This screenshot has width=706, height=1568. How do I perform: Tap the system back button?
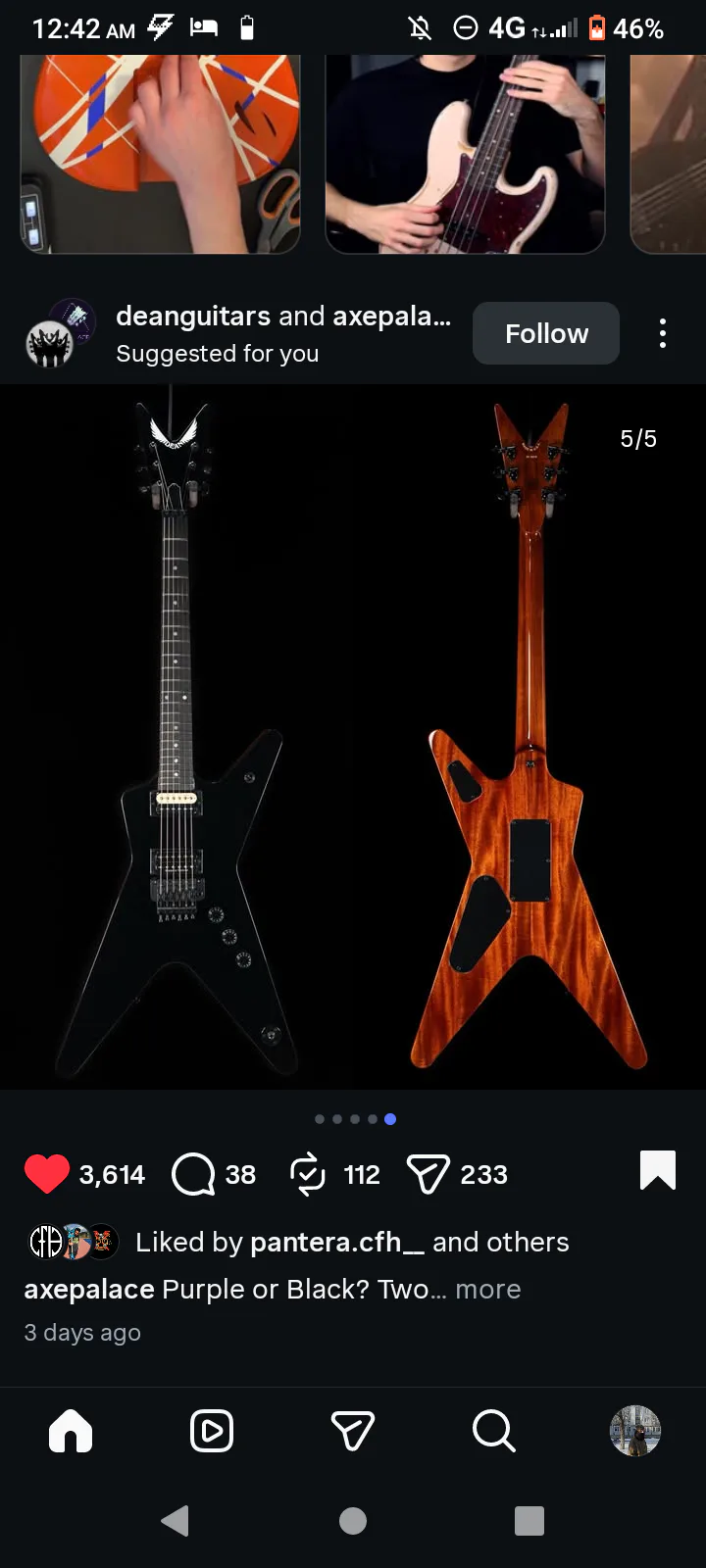coord(176,1520)
